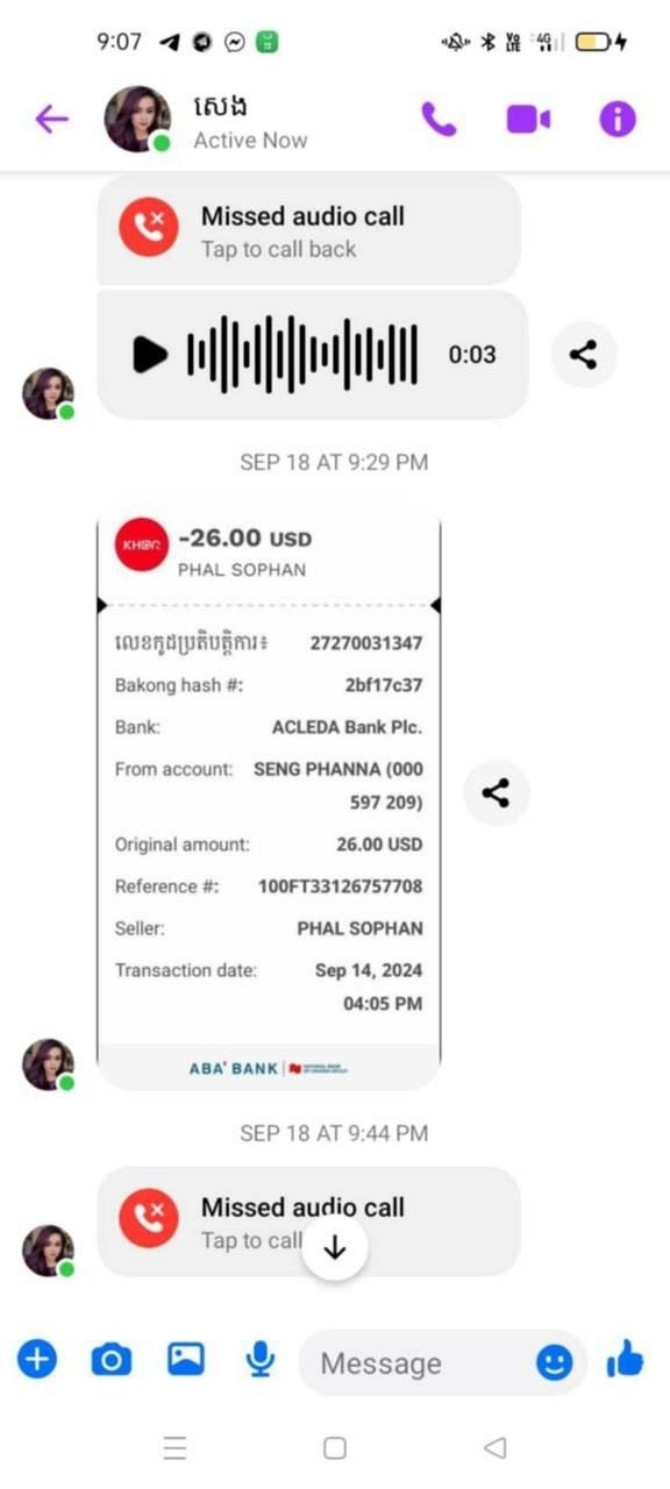670x1489 pixels.
Task: Open the camera to take a photo
Action: click(x=111, y=1360)
